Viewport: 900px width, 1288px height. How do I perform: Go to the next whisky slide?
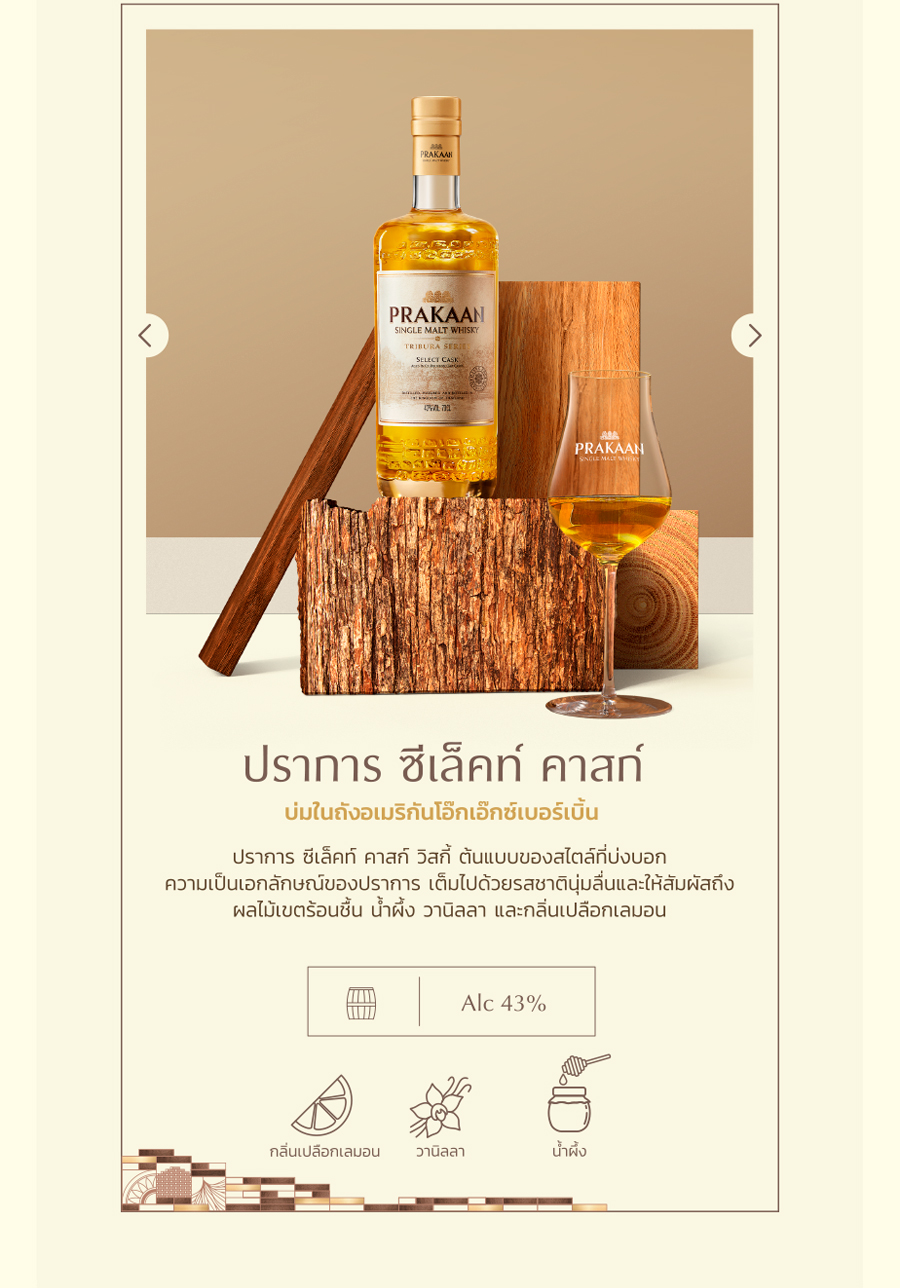click(753, 336)
